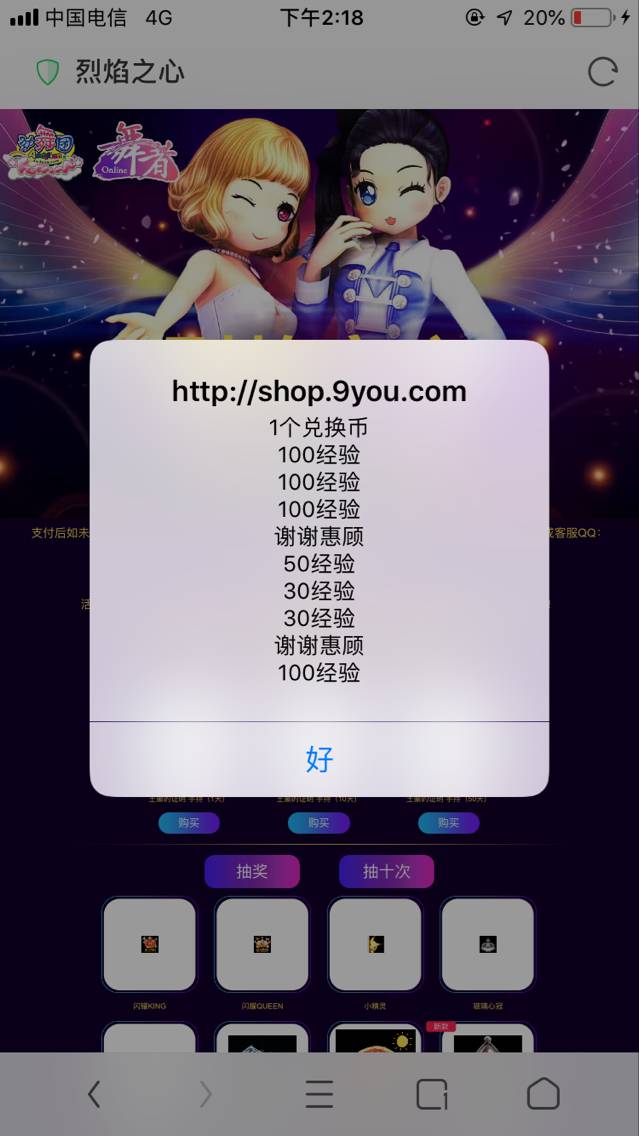Open the 闪耀QUEEN prize tile
Image resolution: width=639 pixels, height=1136 pixels.
[x=262, y=944]
